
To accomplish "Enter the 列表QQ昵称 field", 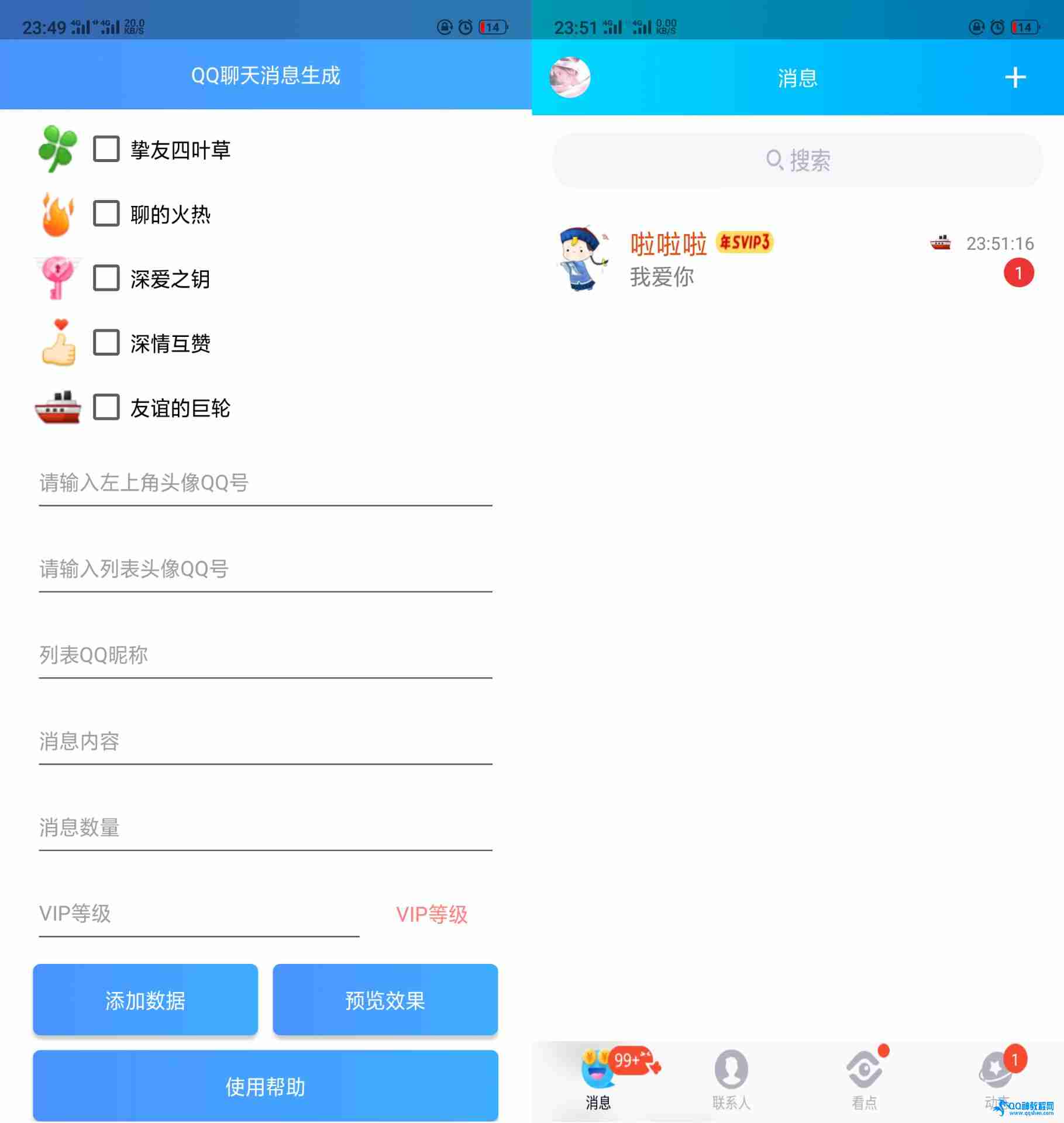I will (x=265, y=656).
